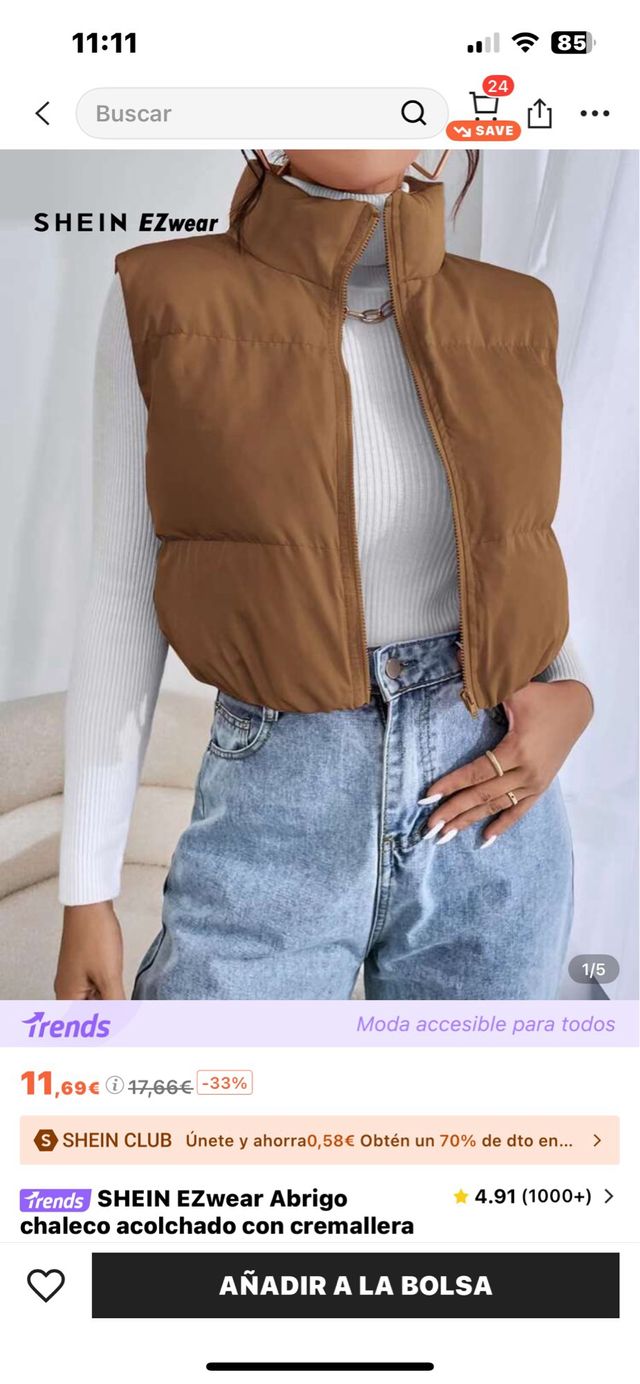The image size is (640, 1384).
Task: Add the vest to wishlist with heart
Action: coord(45,1285)
